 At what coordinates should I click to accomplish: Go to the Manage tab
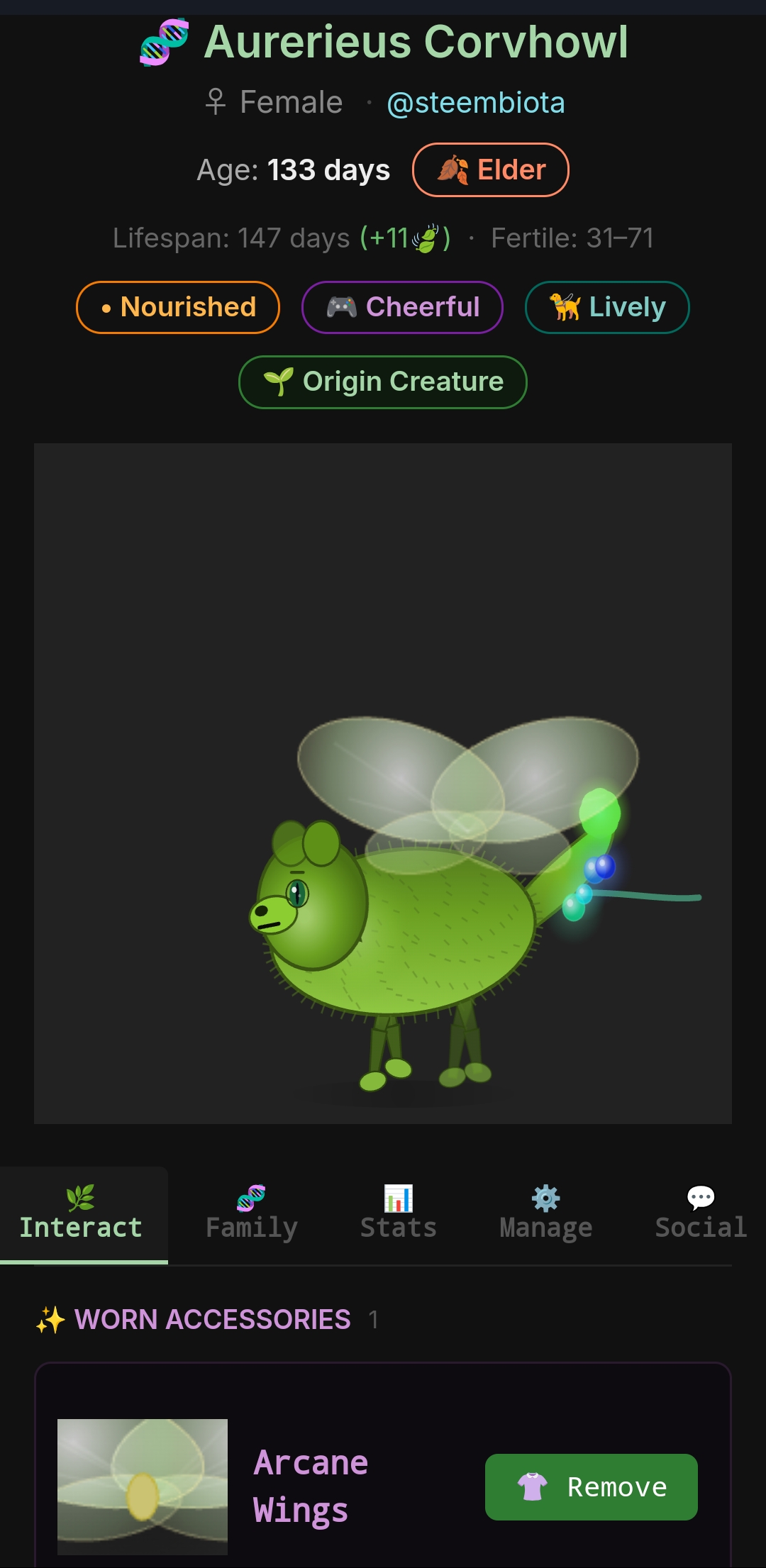pos(545,1214)
